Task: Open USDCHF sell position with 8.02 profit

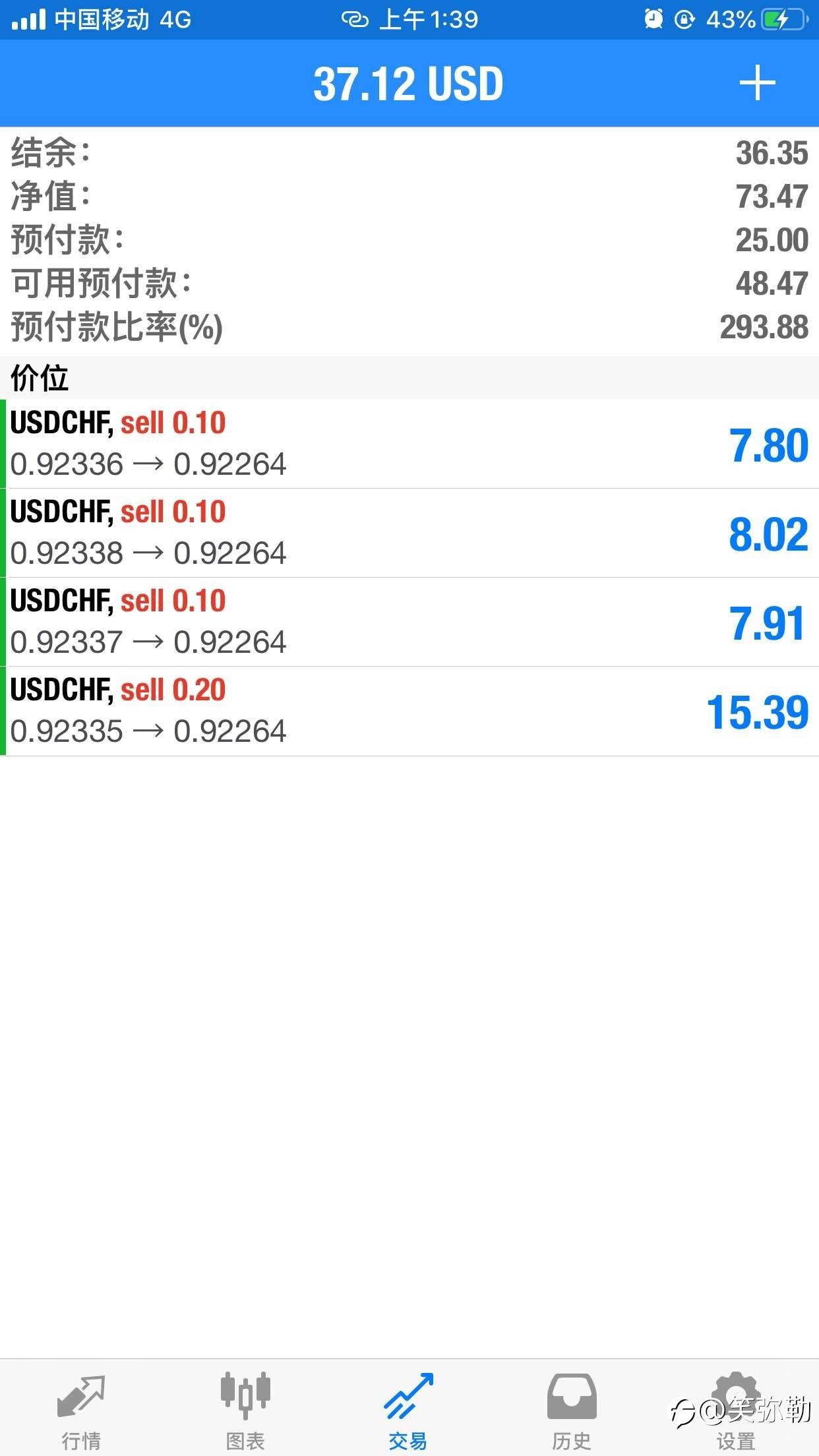Action: 409,533
